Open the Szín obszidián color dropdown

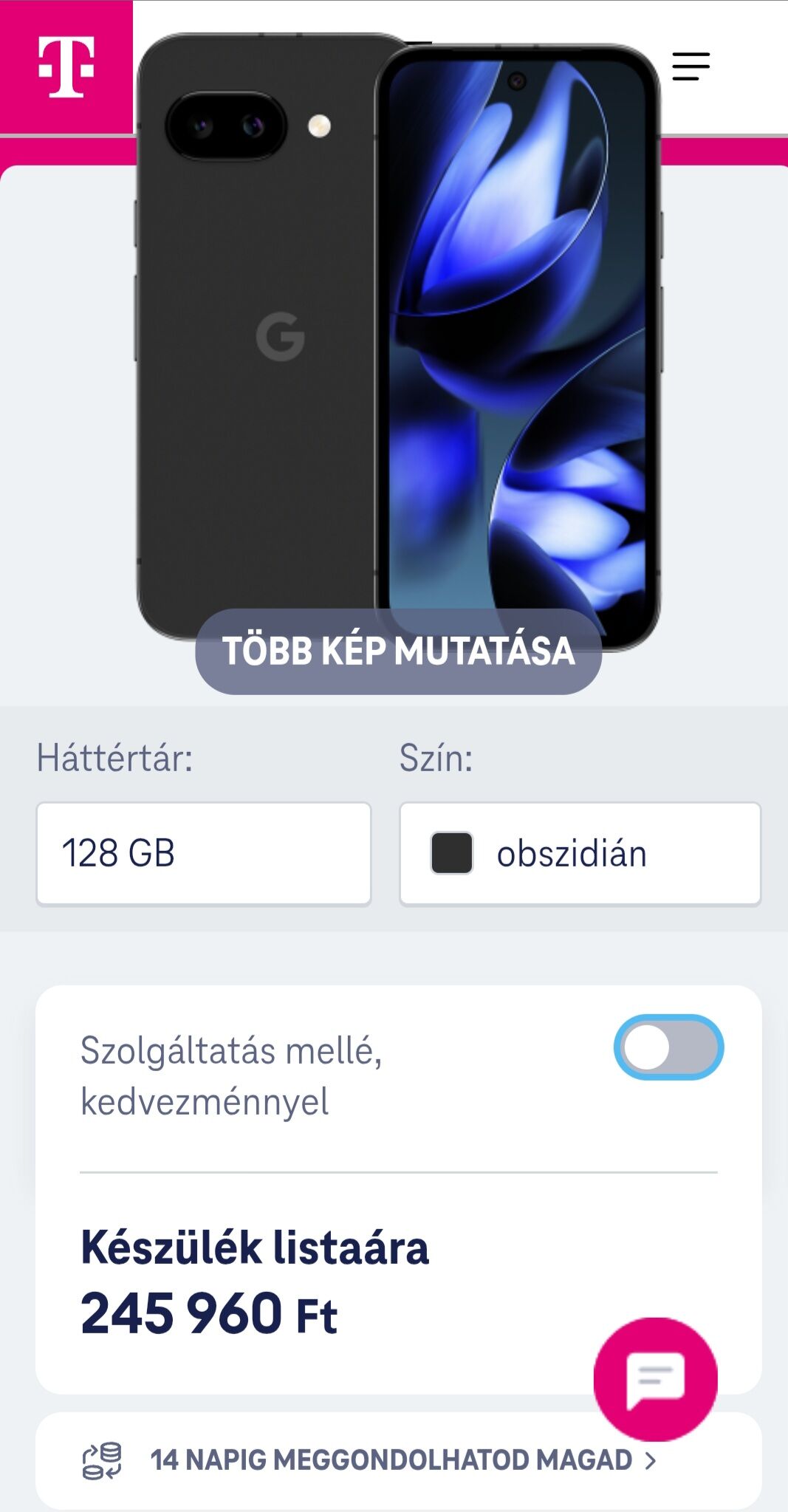click(x=580, y=853)
